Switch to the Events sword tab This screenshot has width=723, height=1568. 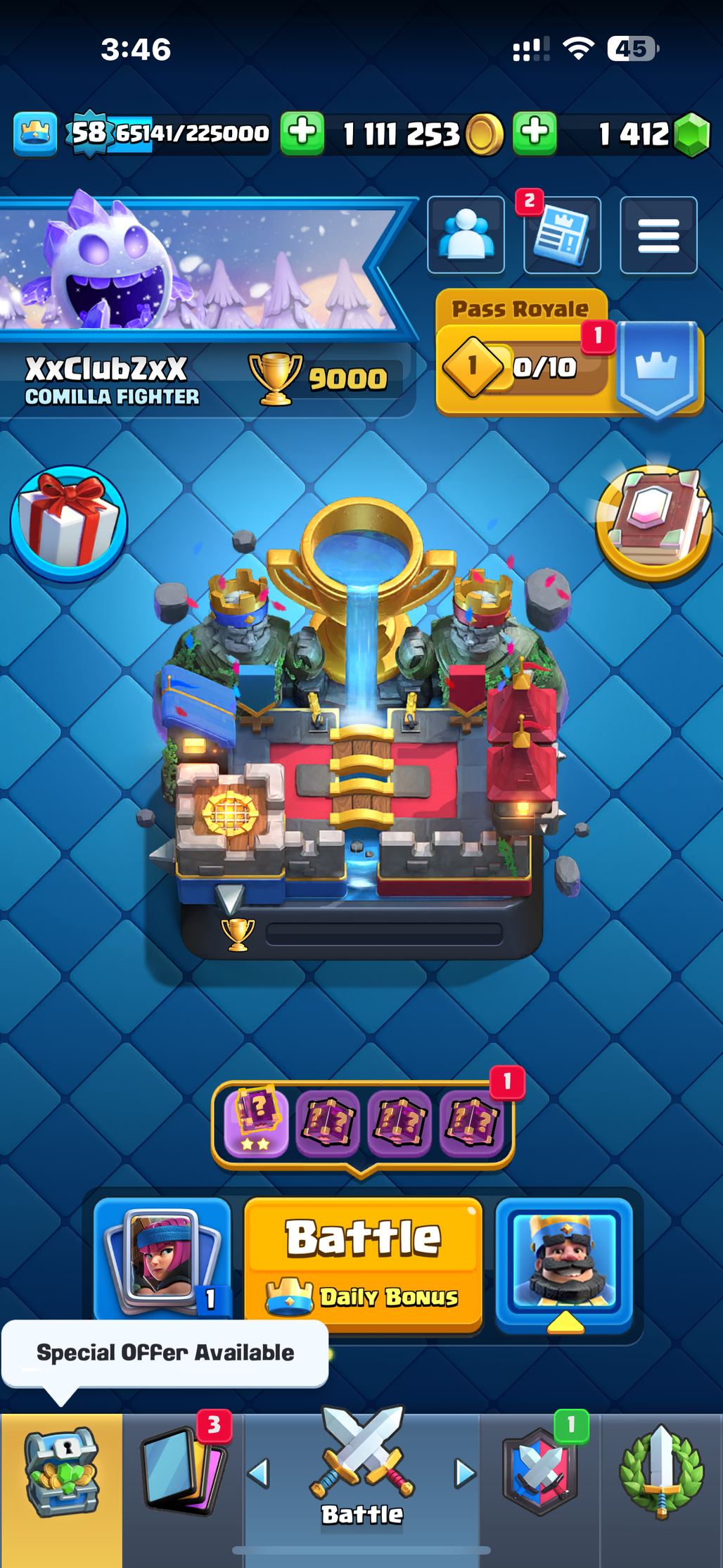[661, 1472]
